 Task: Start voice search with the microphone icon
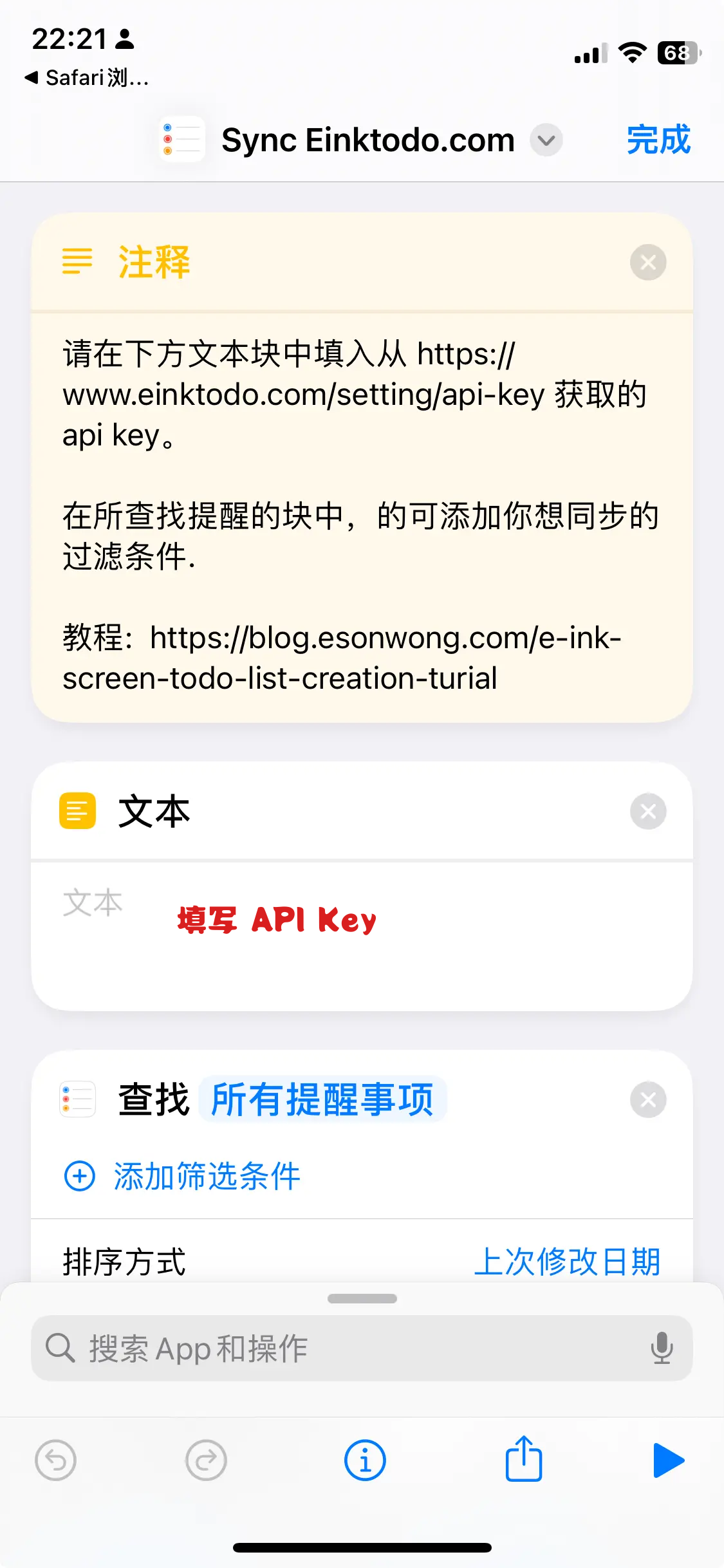(x=662, y=1349)
